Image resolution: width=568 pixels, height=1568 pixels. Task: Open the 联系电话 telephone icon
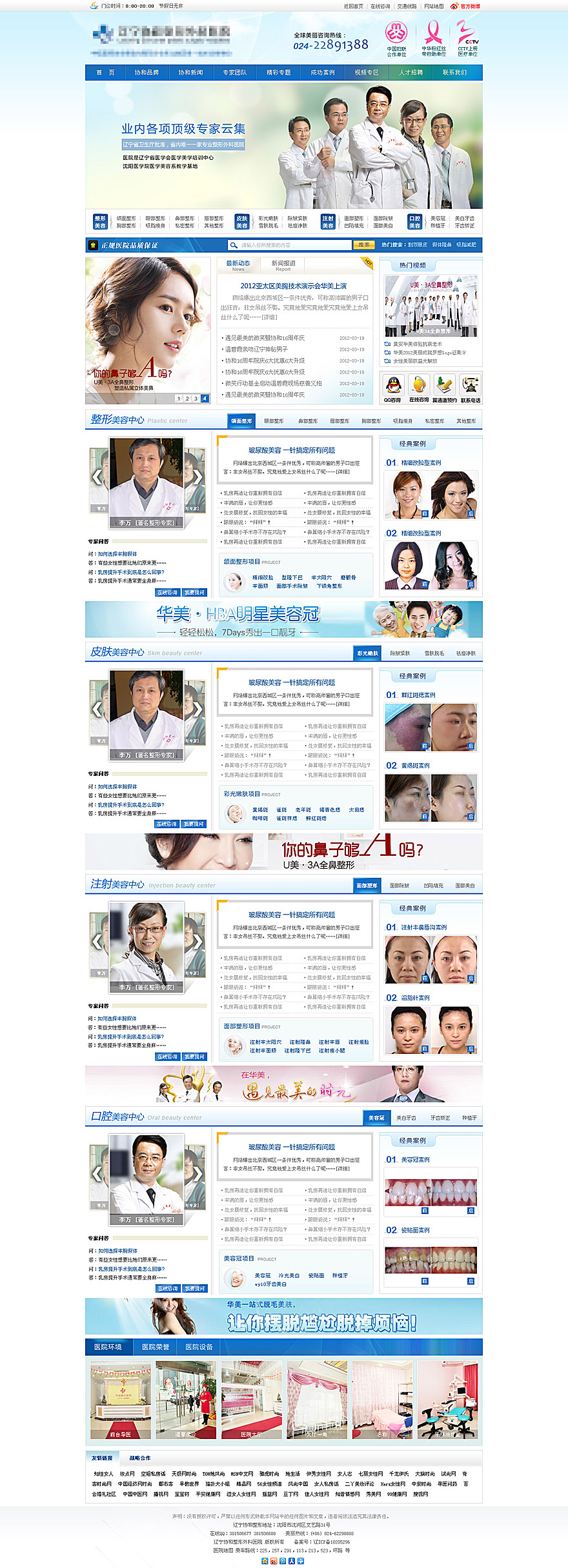point(471,387)
